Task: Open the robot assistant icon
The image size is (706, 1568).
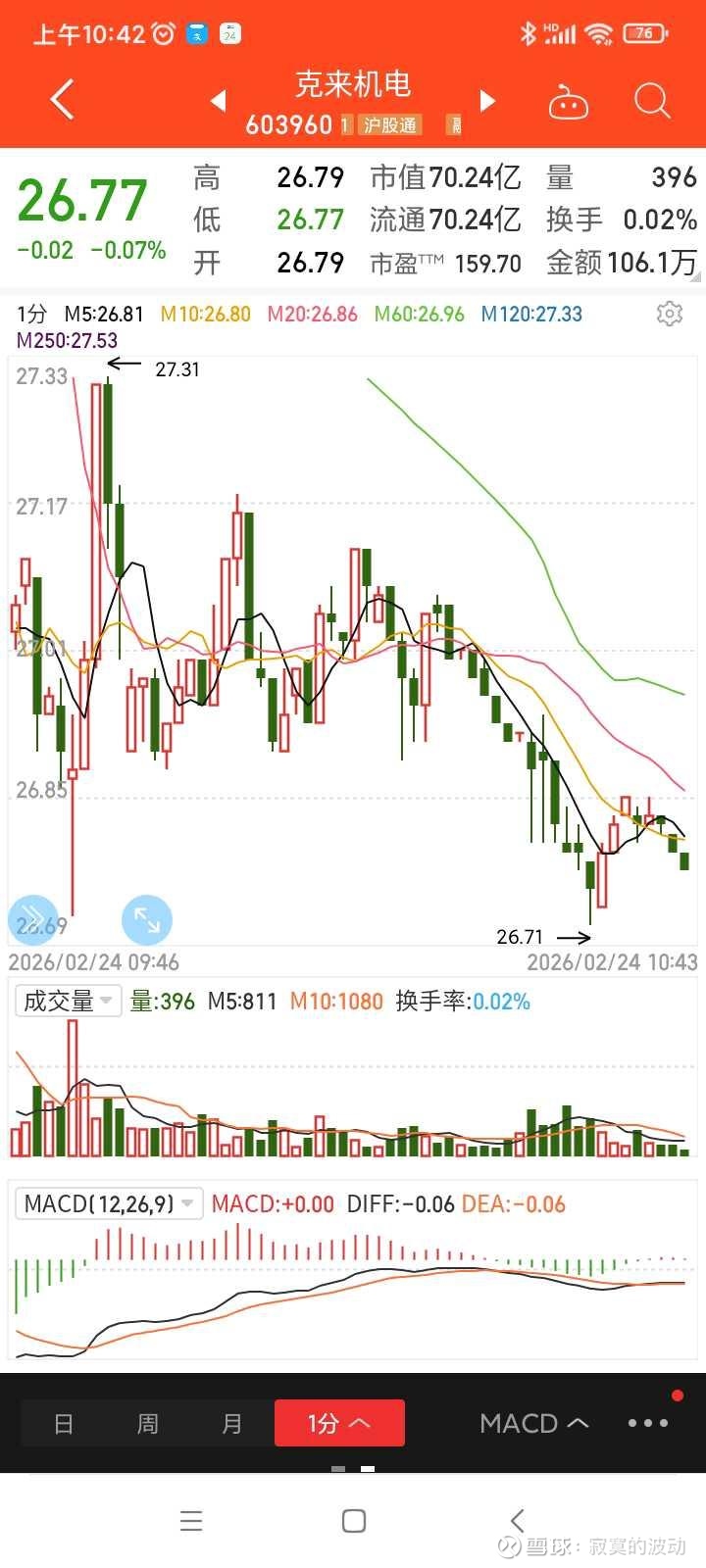Action: (568, 102)
